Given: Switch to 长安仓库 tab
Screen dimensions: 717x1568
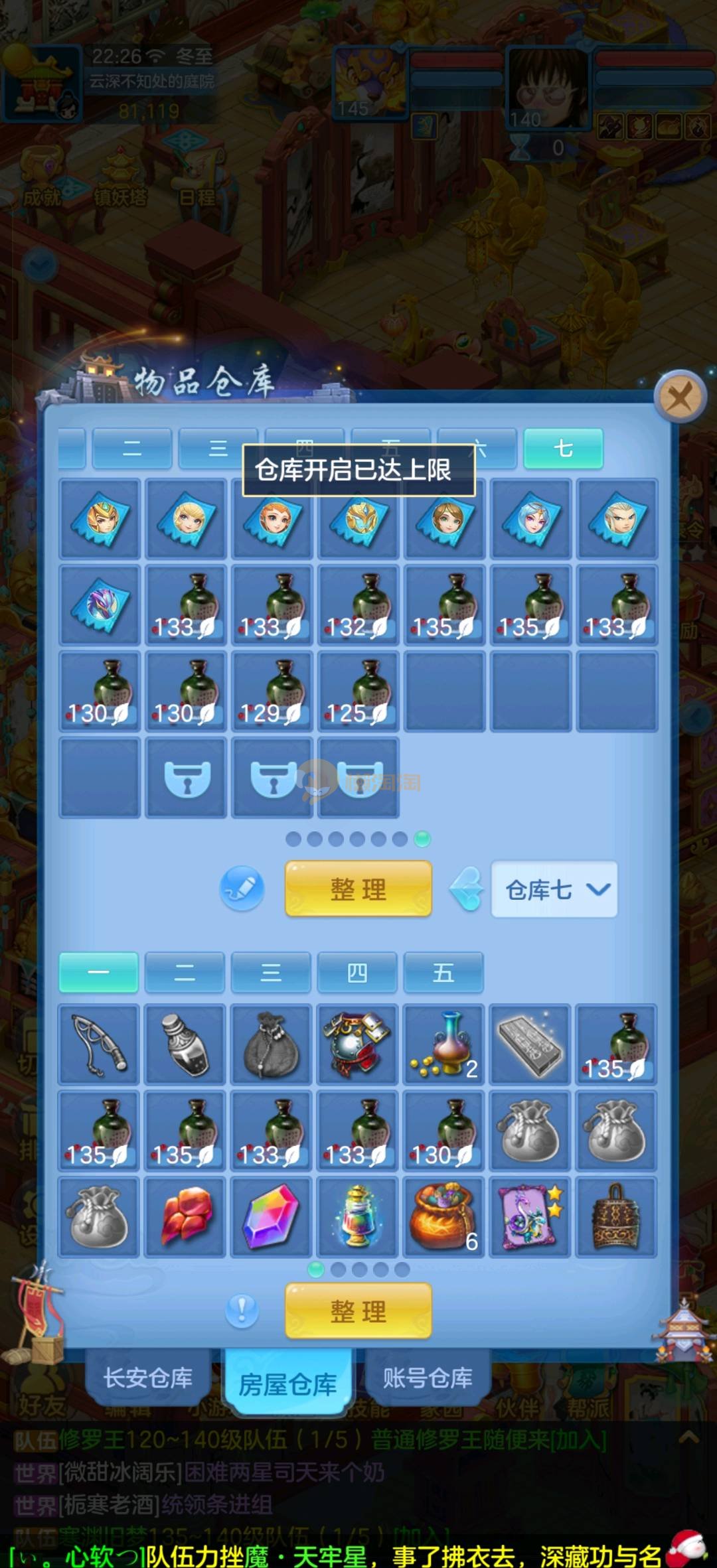Looking at the screenshot, I should (x=148, y=1378).
